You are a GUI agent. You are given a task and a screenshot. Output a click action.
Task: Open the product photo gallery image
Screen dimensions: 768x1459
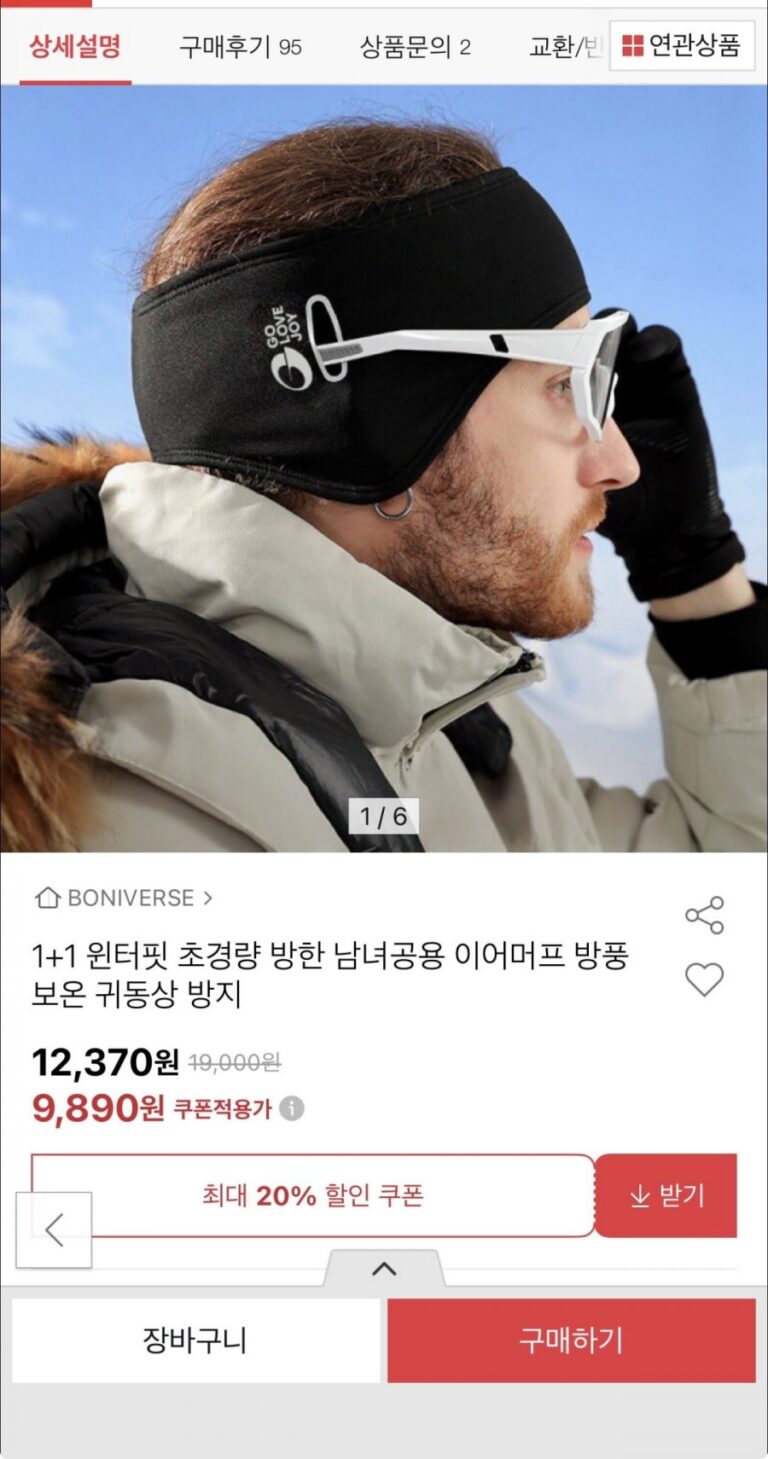pyautogui.click(x=384, y=468)
